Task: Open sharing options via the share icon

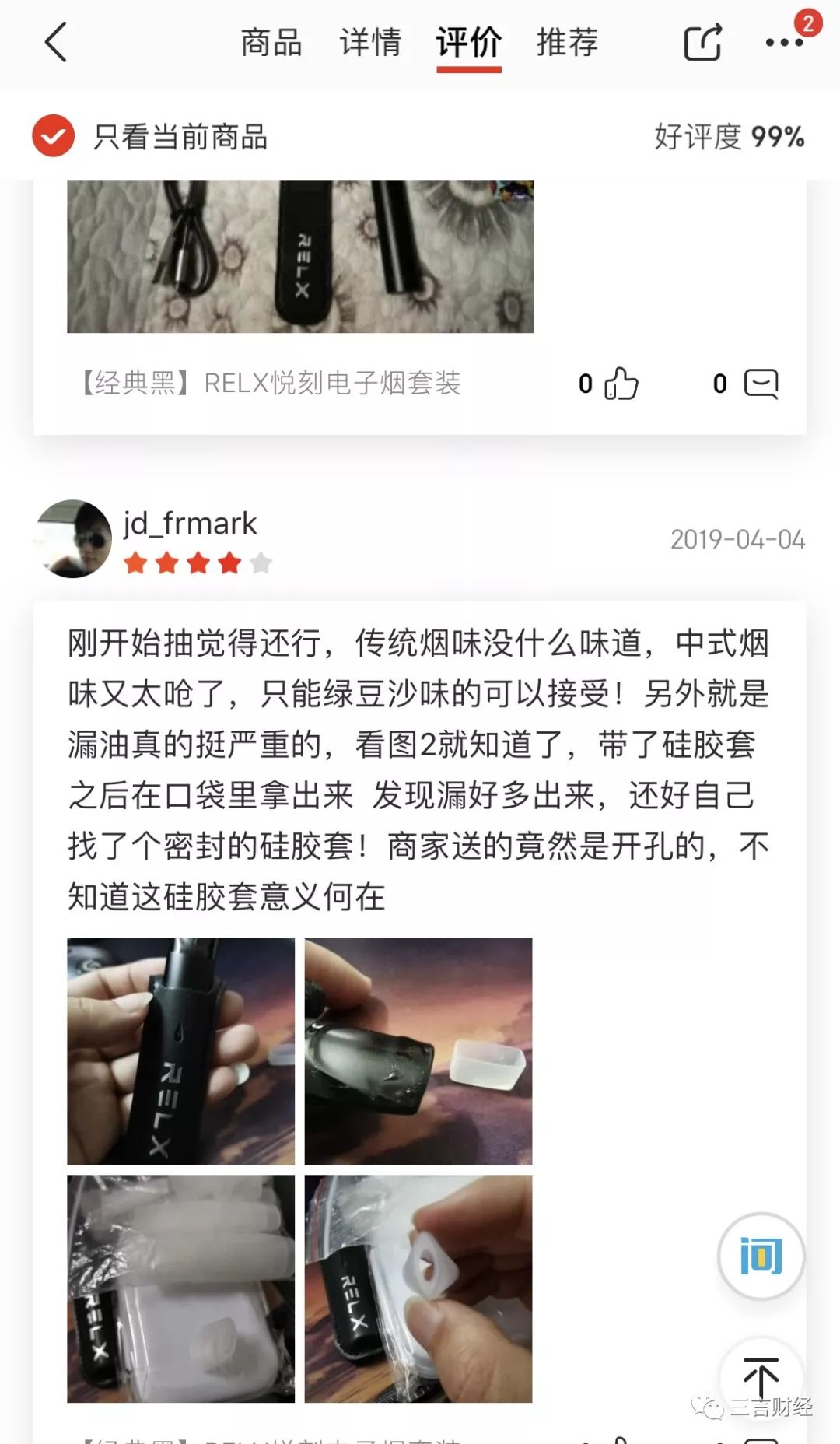Action: point(701,43)
